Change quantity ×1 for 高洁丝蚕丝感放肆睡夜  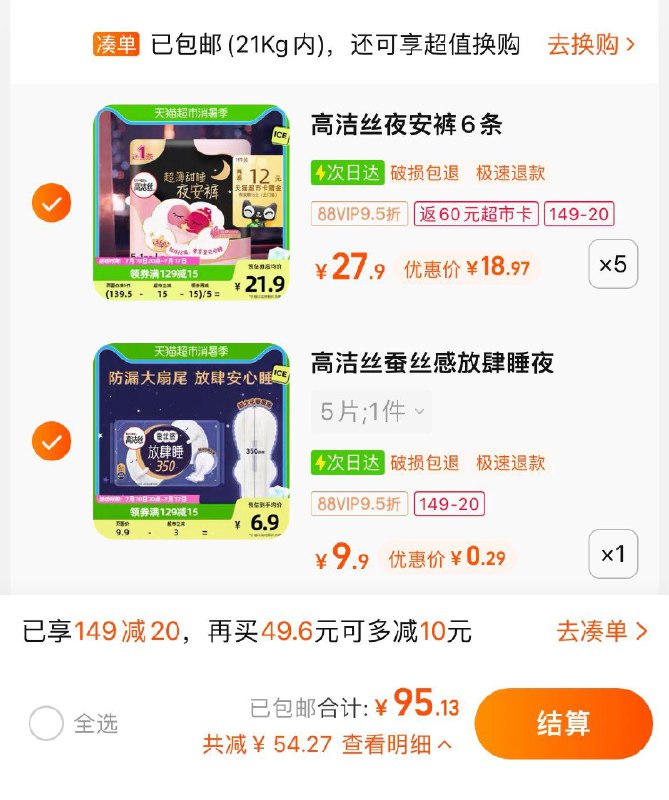[613, 554]
